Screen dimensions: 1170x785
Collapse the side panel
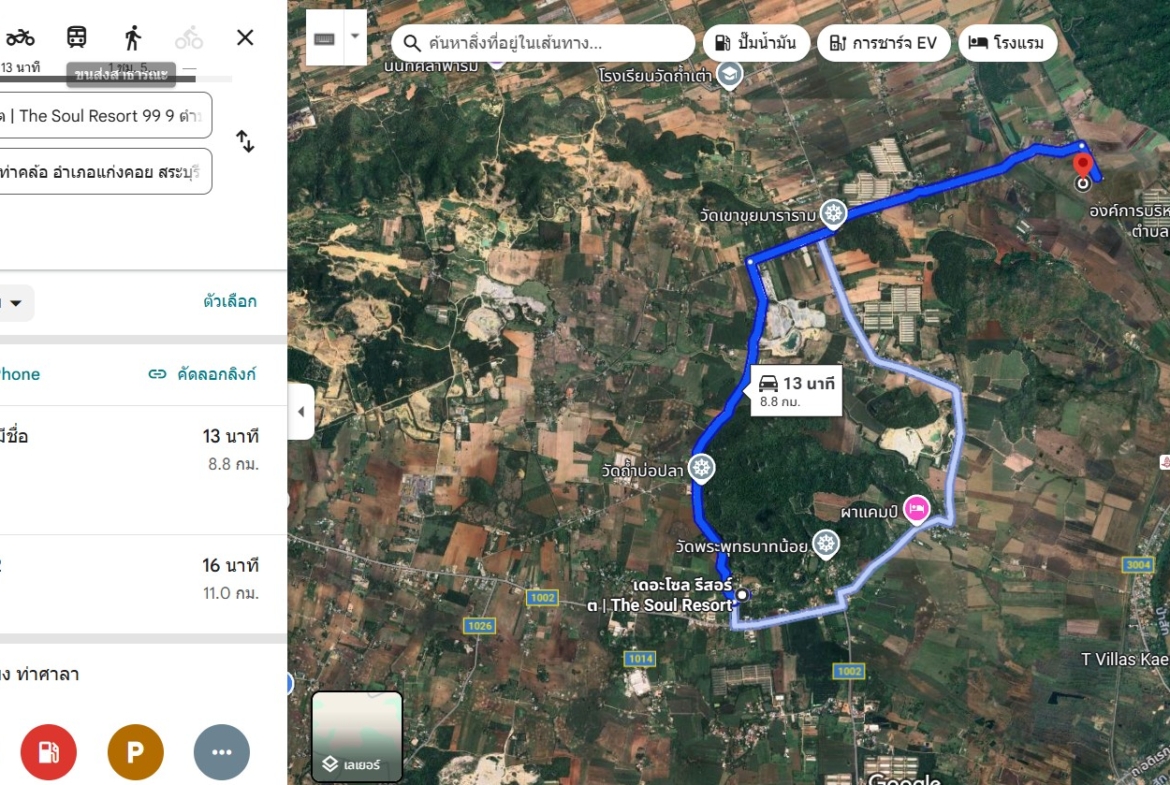301,412
